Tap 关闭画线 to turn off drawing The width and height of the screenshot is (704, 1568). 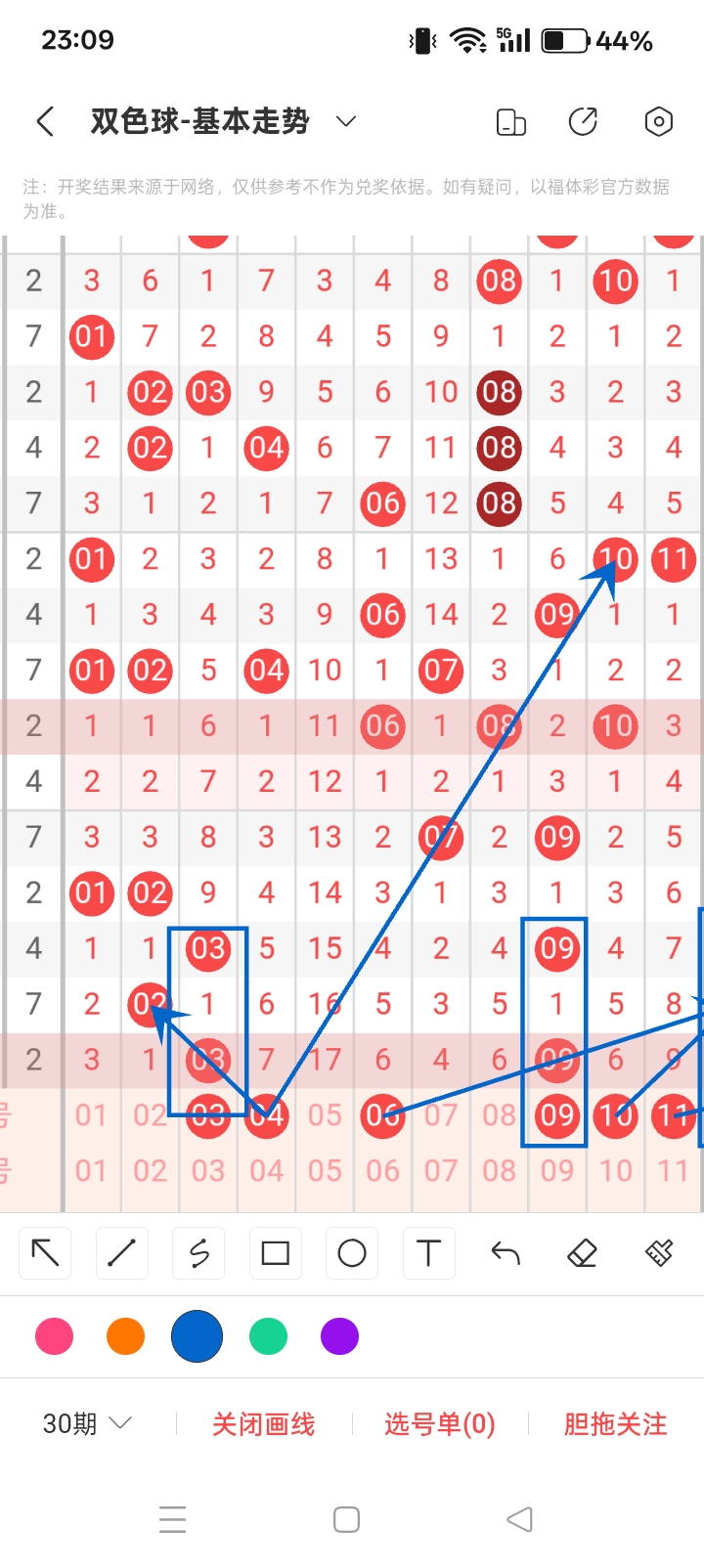coord(264,1424)
